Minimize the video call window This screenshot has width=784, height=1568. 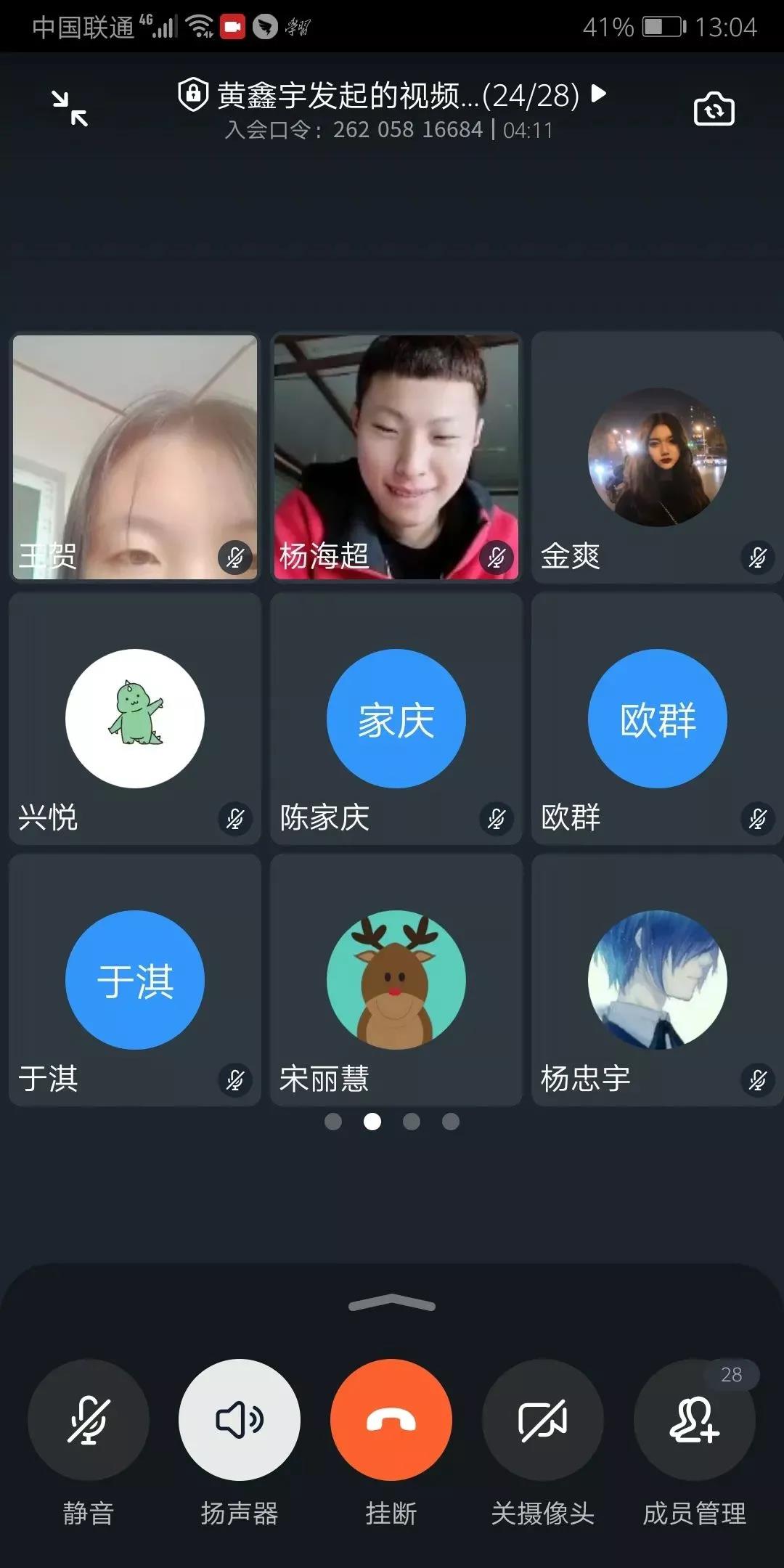(x=70, y=109)
